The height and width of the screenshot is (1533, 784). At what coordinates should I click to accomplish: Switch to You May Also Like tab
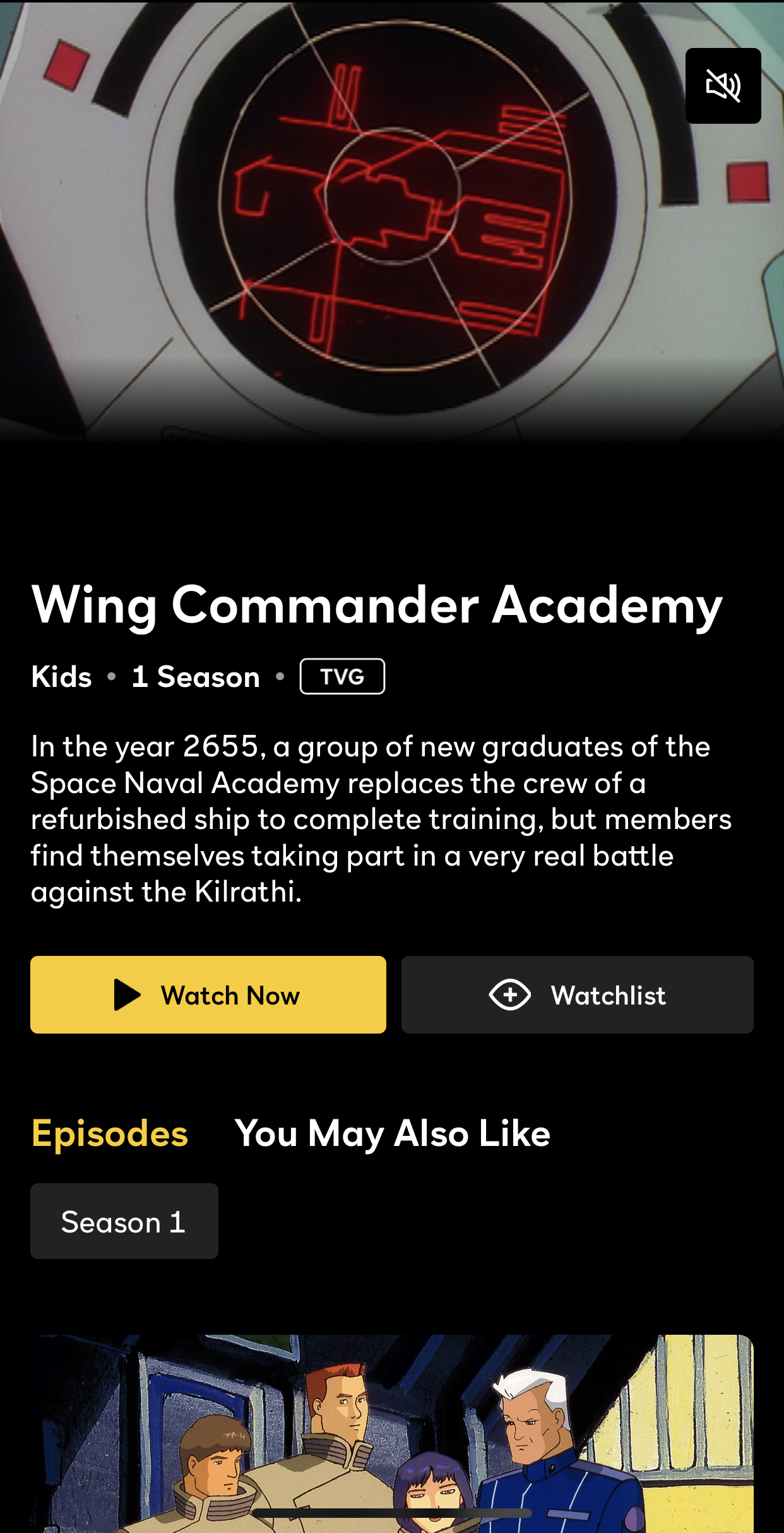(392, 1133)
